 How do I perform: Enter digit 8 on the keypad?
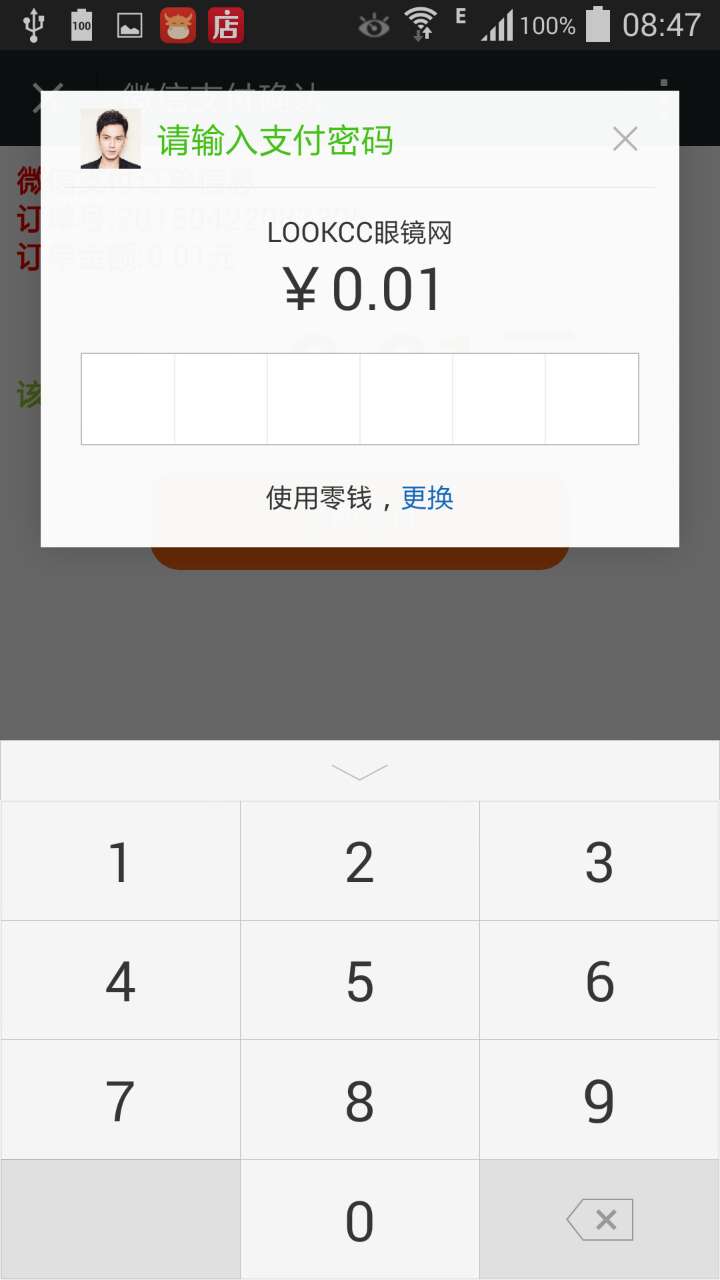(360, 1100)
